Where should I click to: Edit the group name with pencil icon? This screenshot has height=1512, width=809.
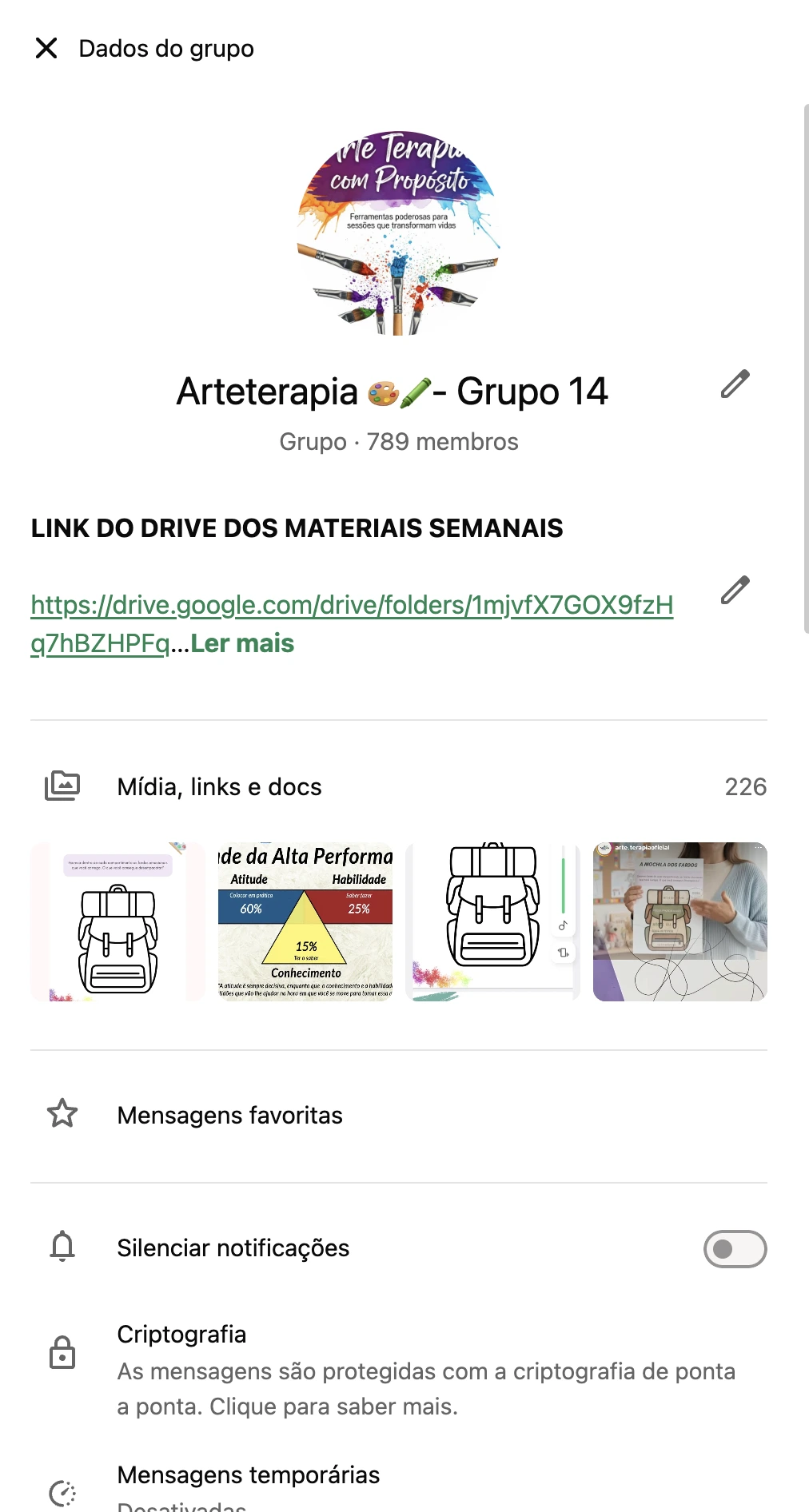[x=735, y=384]
